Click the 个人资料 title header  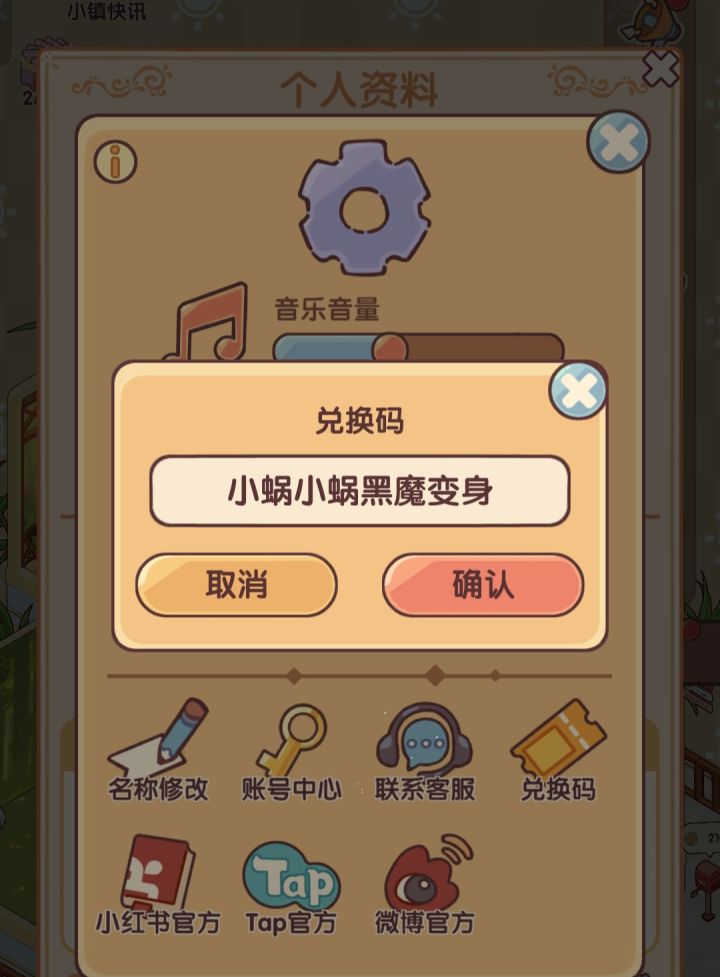(x=360, y=85)
